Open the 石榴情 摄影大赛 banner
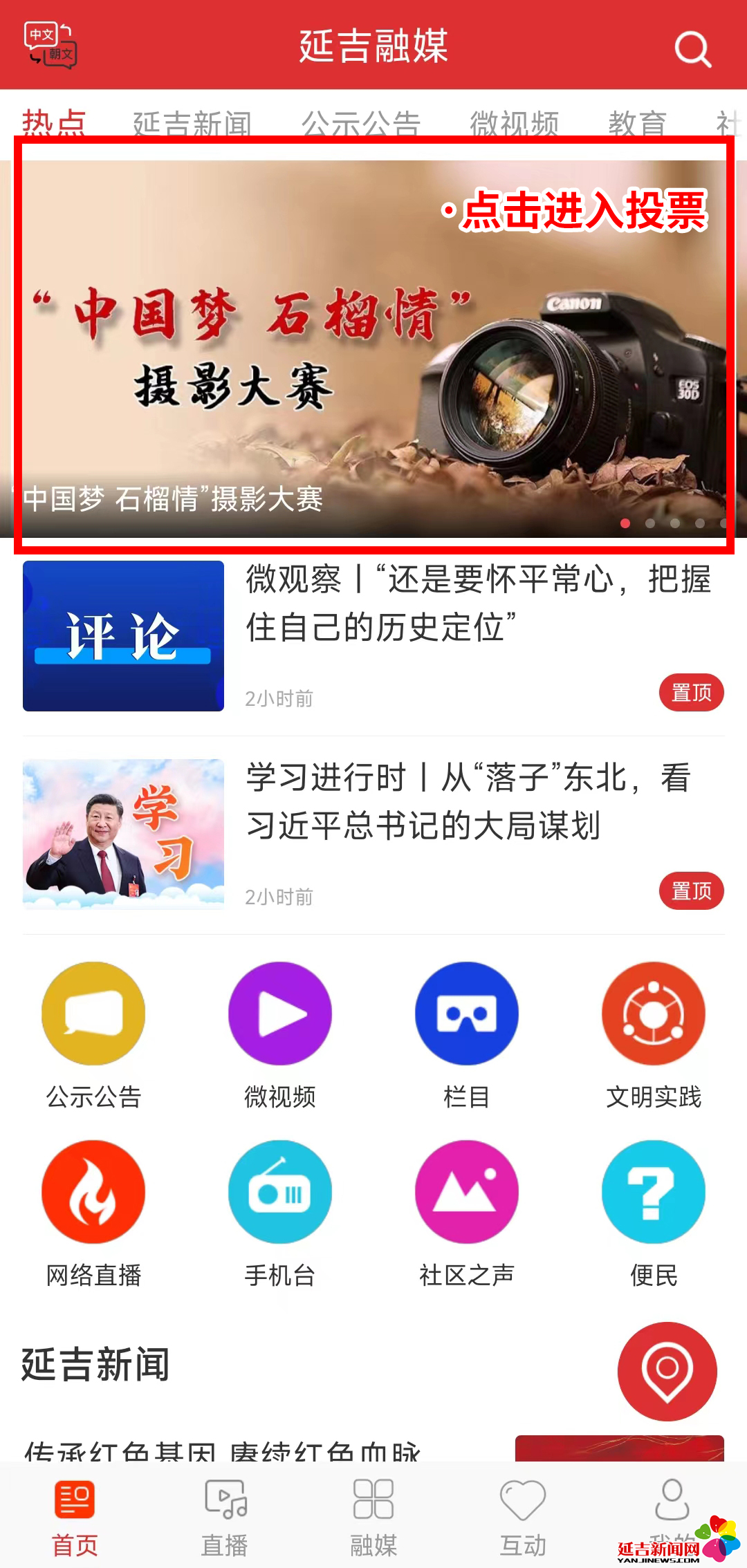 coord(373,346)
